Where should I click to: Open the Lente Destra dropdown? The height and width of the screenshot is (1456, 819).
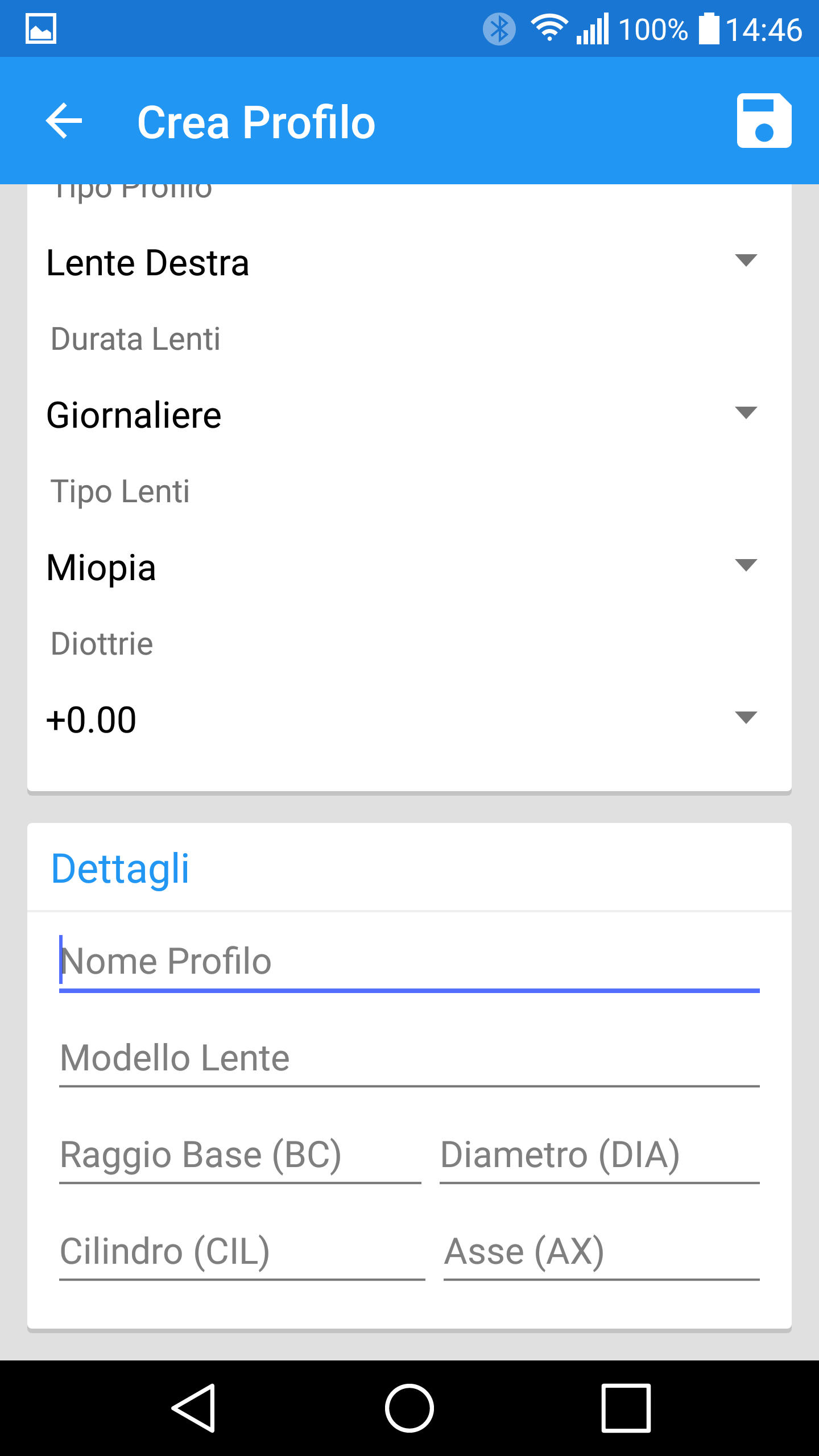[403, 263]
